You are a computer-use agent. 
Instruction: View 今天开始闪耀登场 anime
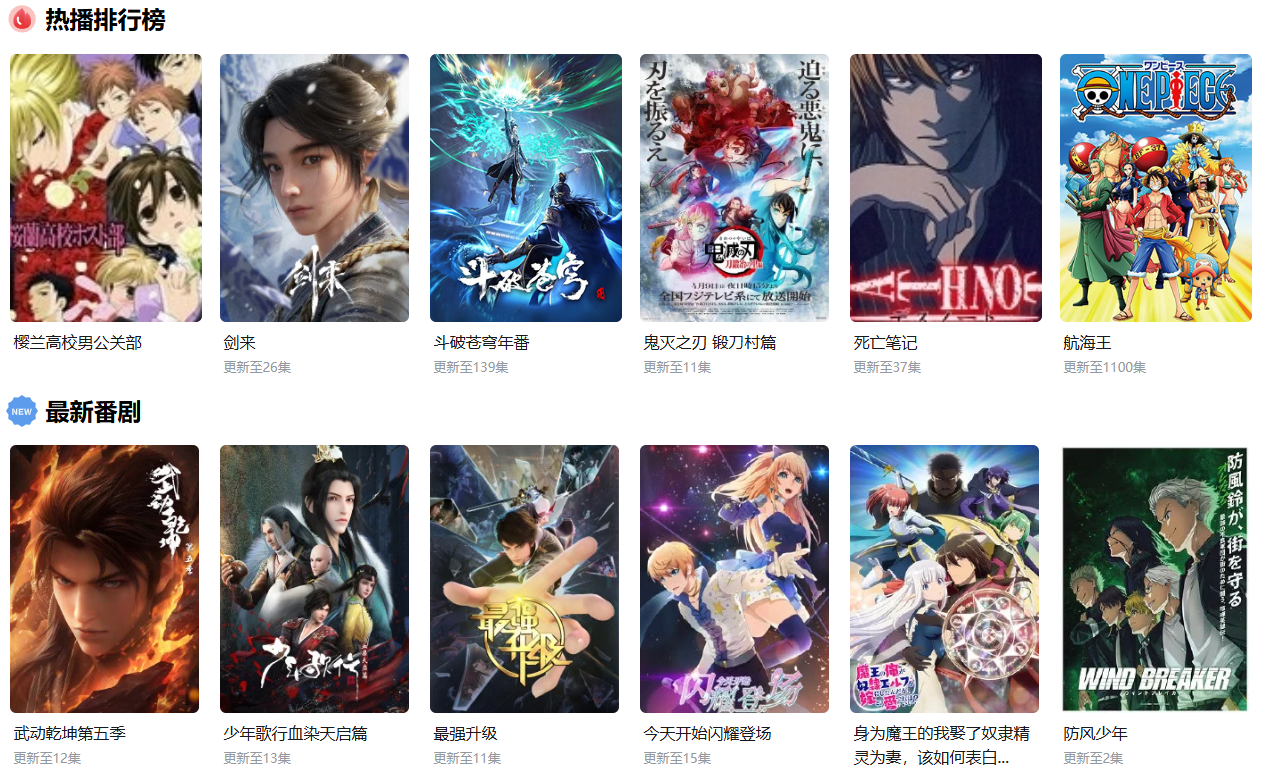pos(734,578)
